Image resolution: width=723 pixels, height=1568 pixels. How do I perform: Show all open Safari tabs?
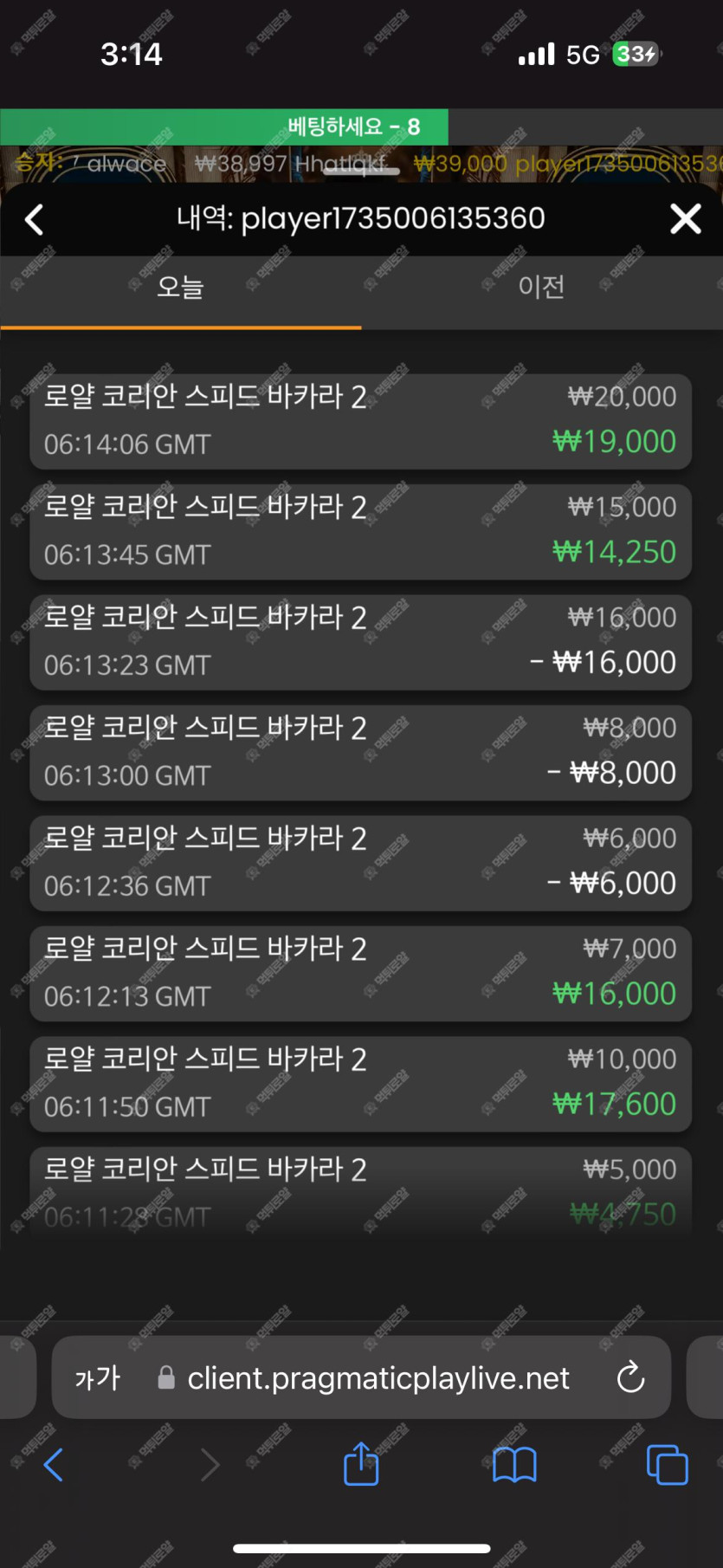(x=668, y=1465)
